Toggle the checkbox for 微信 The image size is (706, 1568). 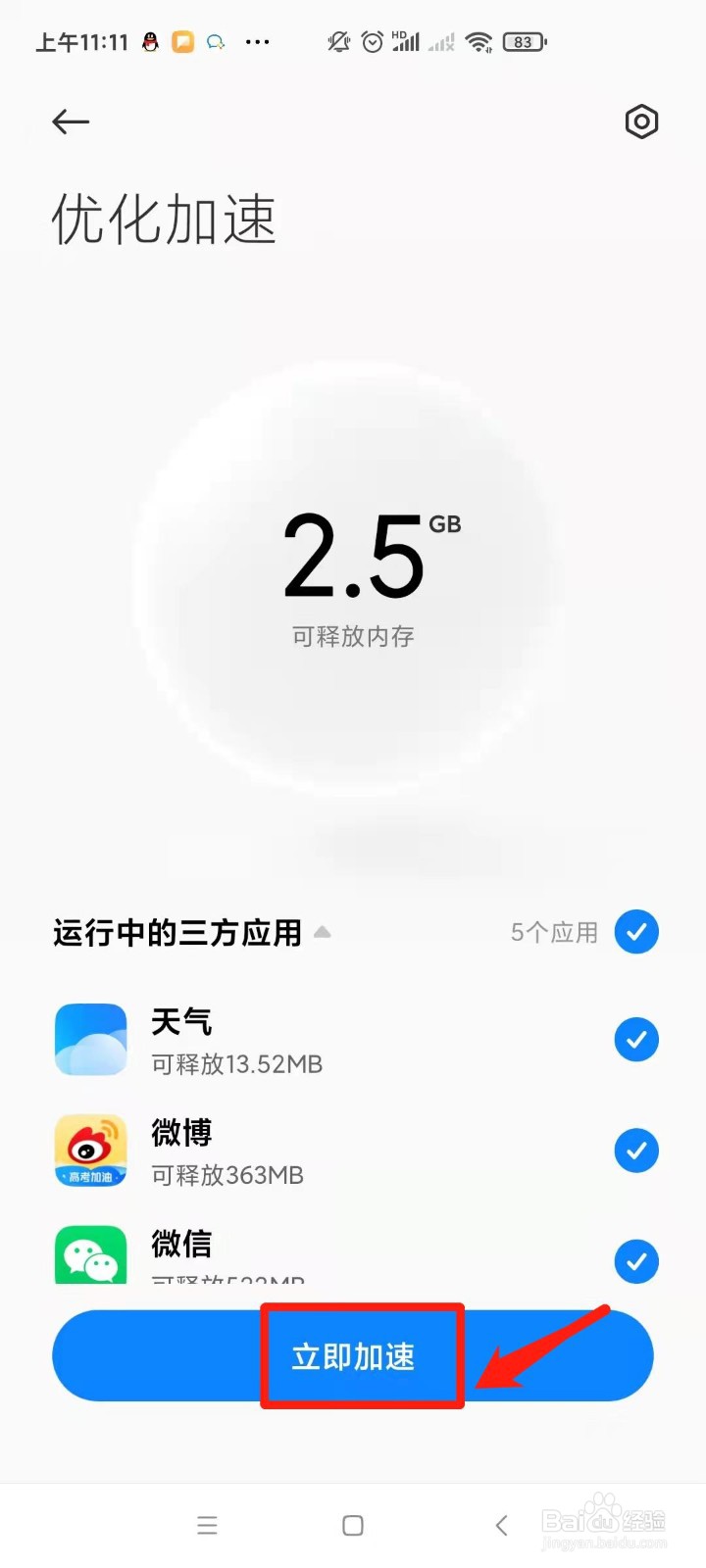(x=636, y=1261)
